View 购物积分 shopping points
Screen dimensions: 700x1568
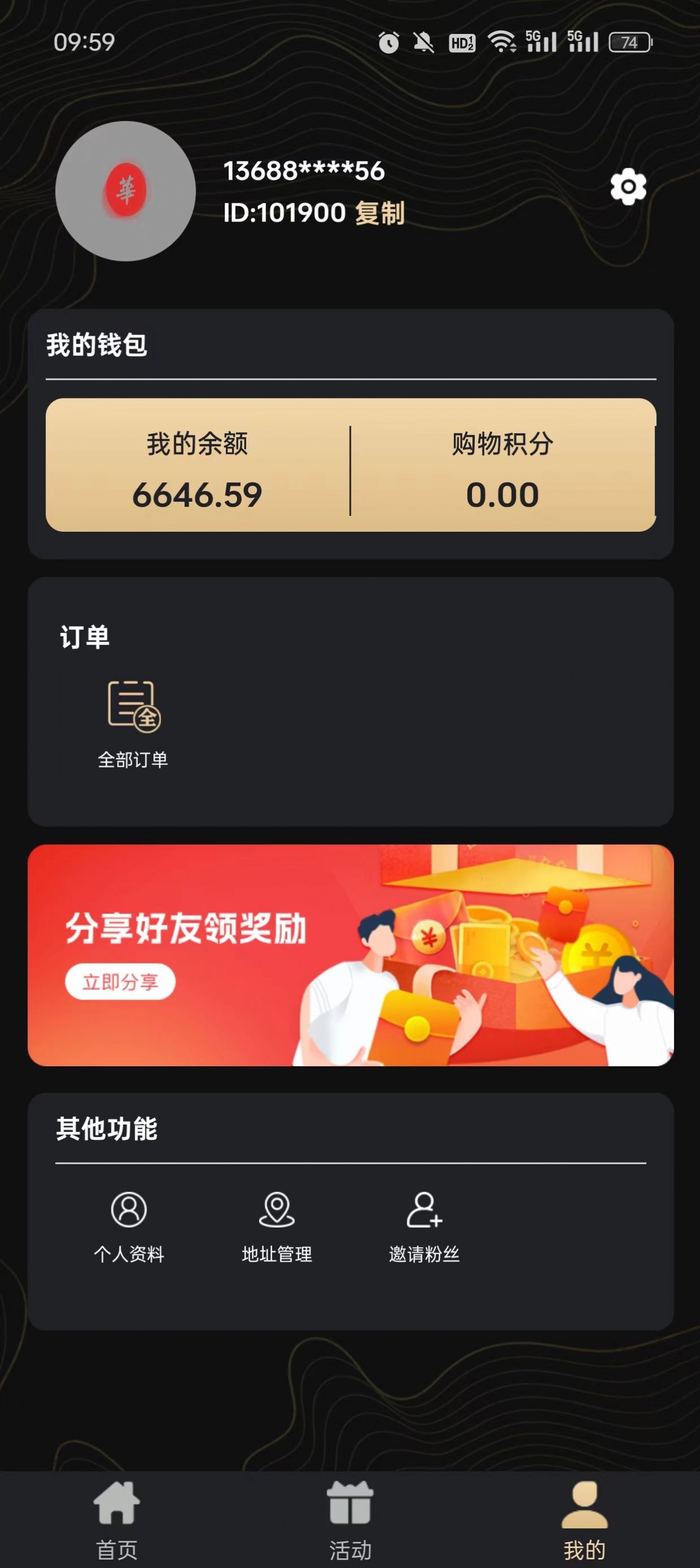503,468
